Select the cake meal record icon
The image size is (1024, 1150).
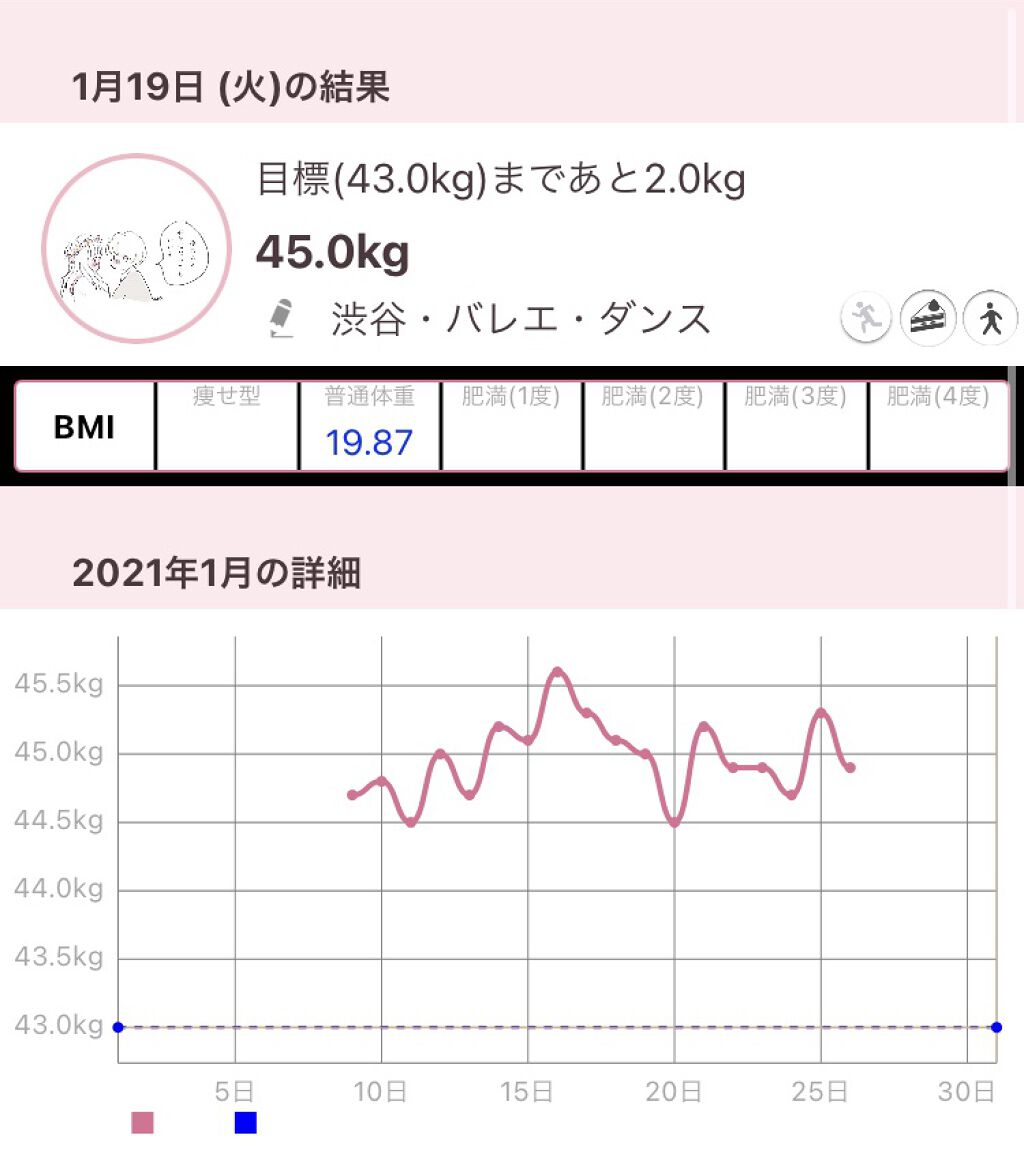point(927,316)
